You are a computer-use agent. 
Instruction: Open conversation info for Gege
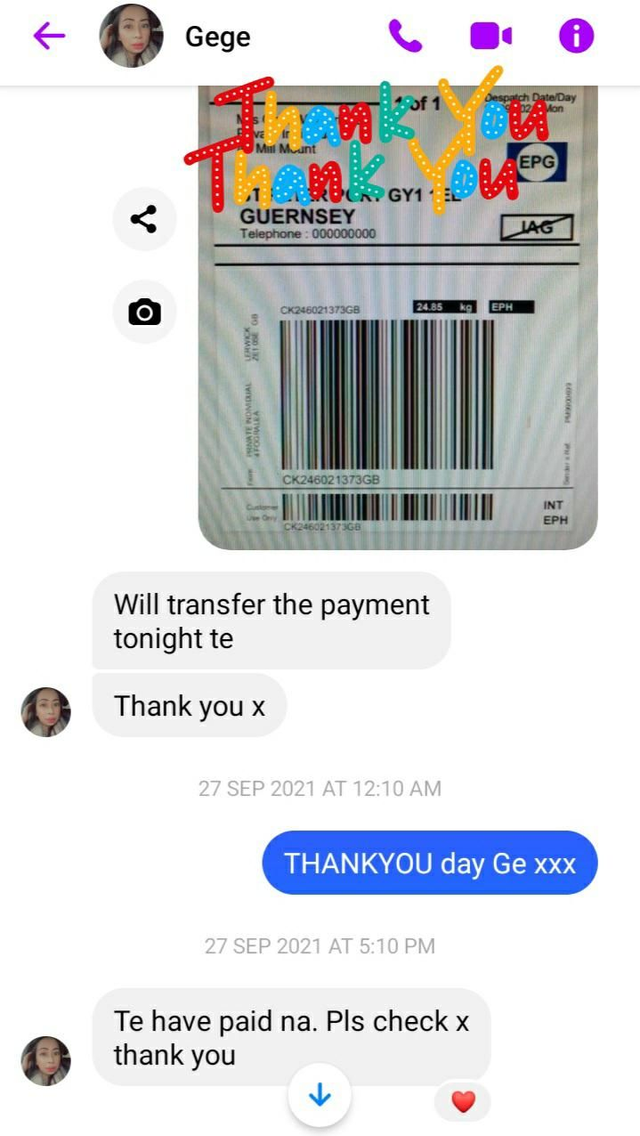576,36
